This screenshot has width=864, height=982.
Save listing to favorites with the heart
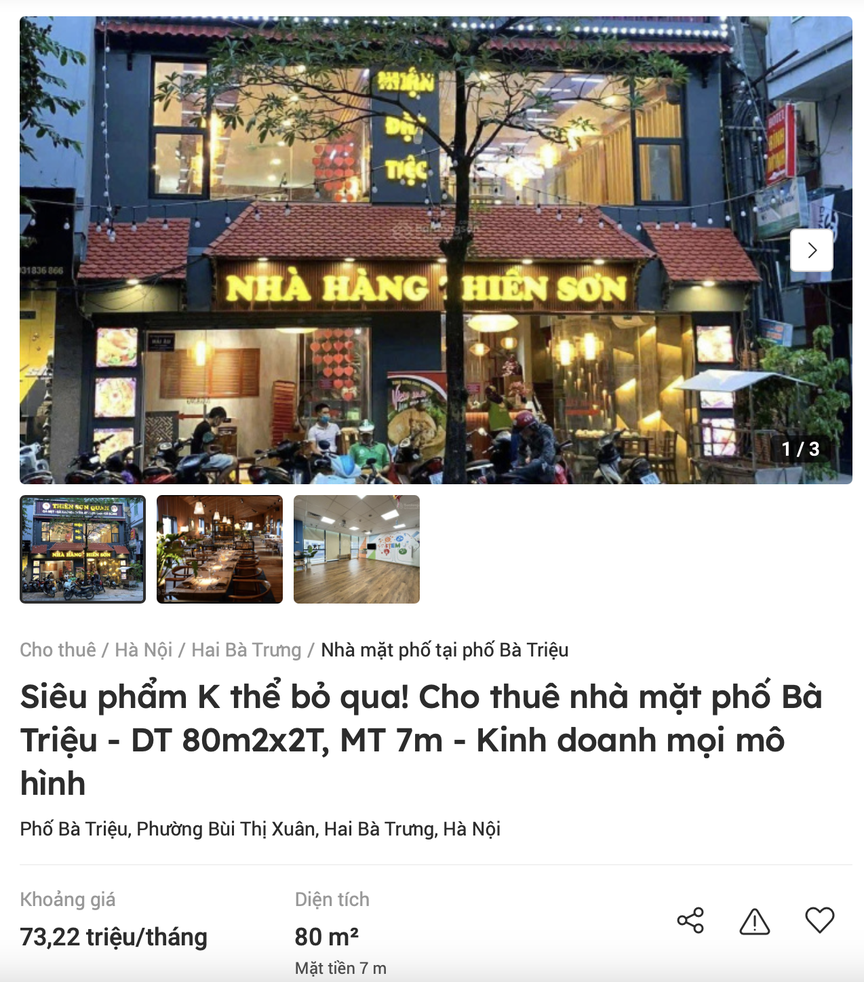[x=819, y=920]
